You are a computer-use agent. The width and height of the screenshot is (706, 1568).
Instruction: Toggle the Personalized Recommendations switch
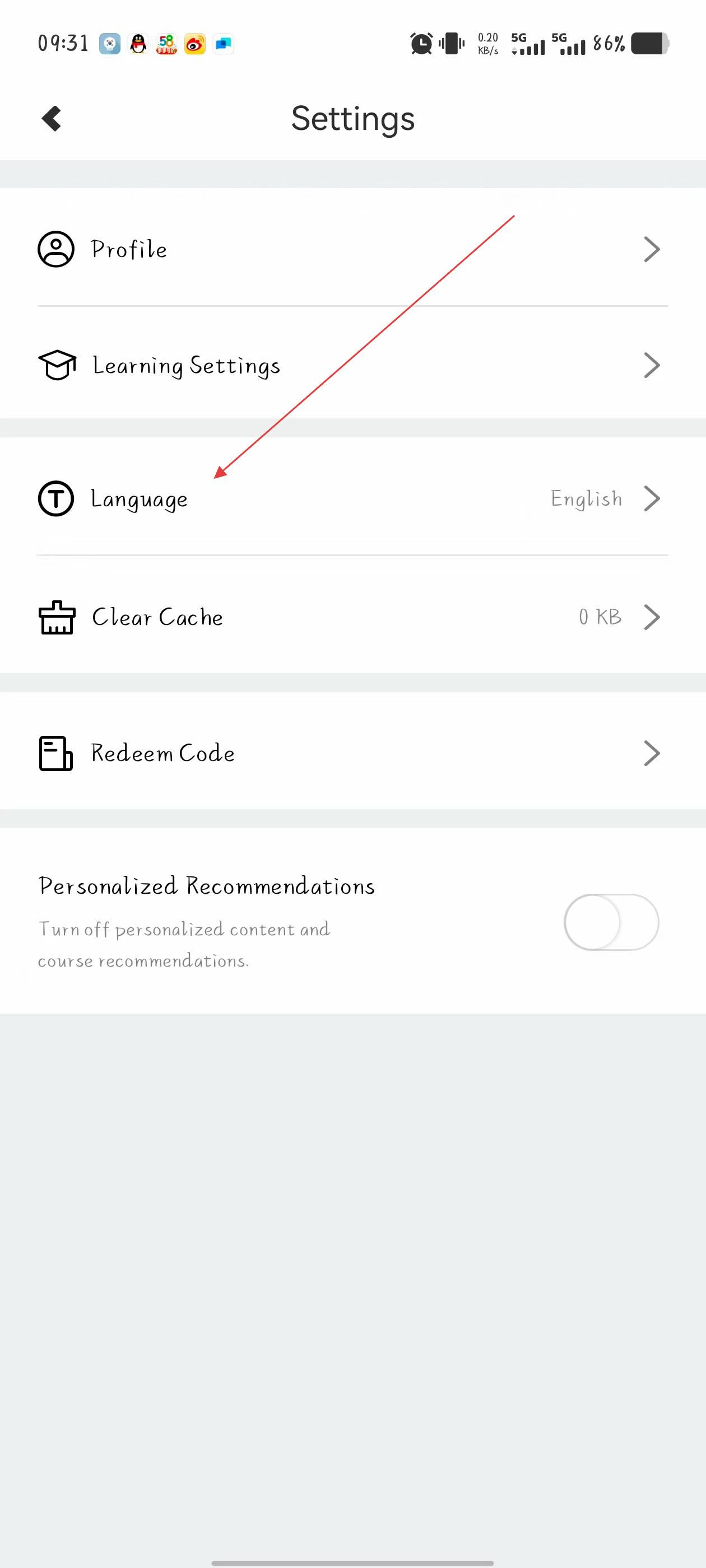[611, 922]
